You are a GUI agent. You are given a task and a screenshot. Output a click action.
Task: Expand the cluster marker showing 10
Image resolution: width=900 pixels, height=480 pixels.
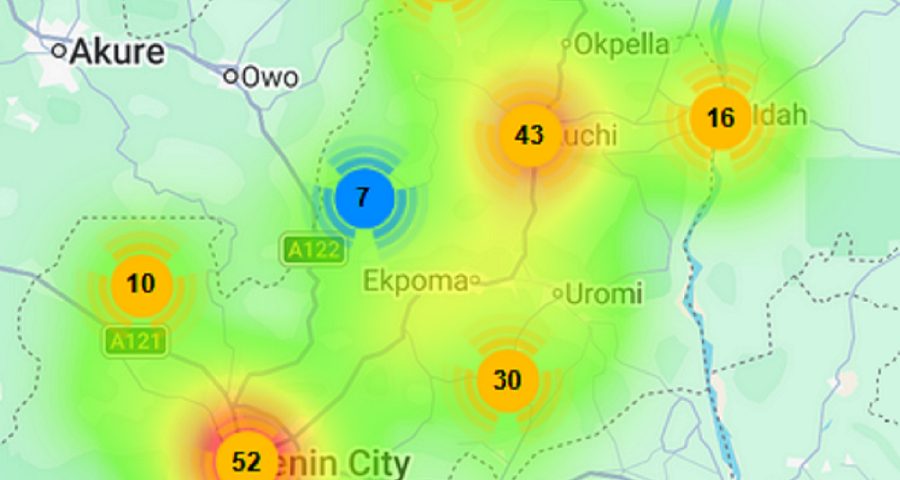(x=141, y=283)
